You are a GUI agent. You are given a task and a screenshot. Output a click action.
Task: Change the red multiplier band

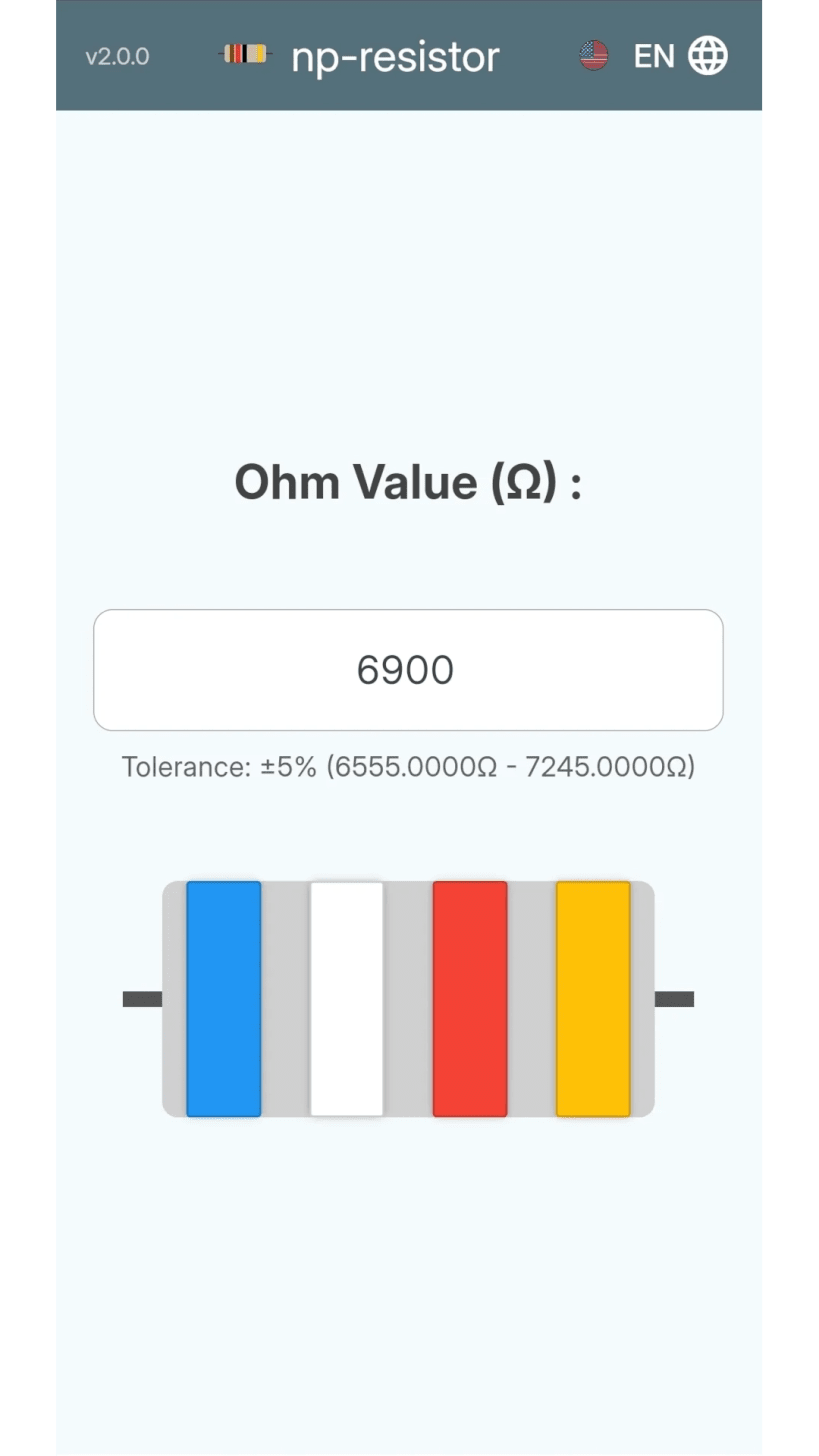pos(470,998)
